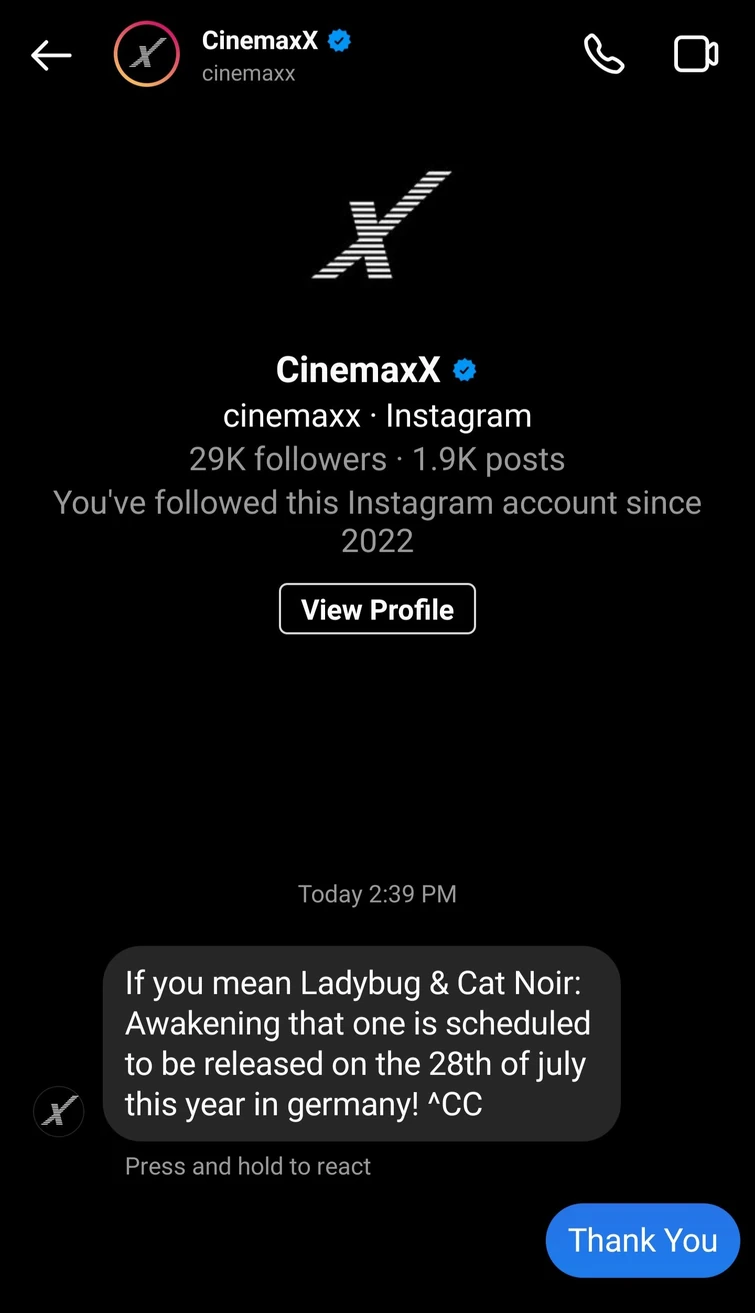Go back using the back arrow

(x=51, y=56)
